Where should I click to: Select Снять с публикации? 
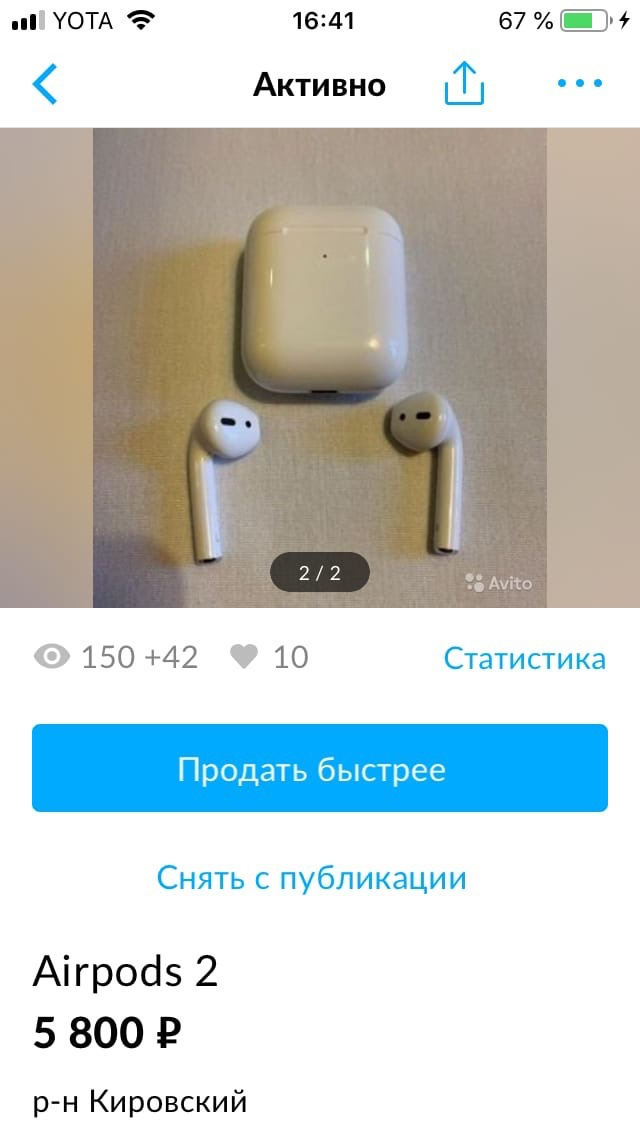[312, 878]
